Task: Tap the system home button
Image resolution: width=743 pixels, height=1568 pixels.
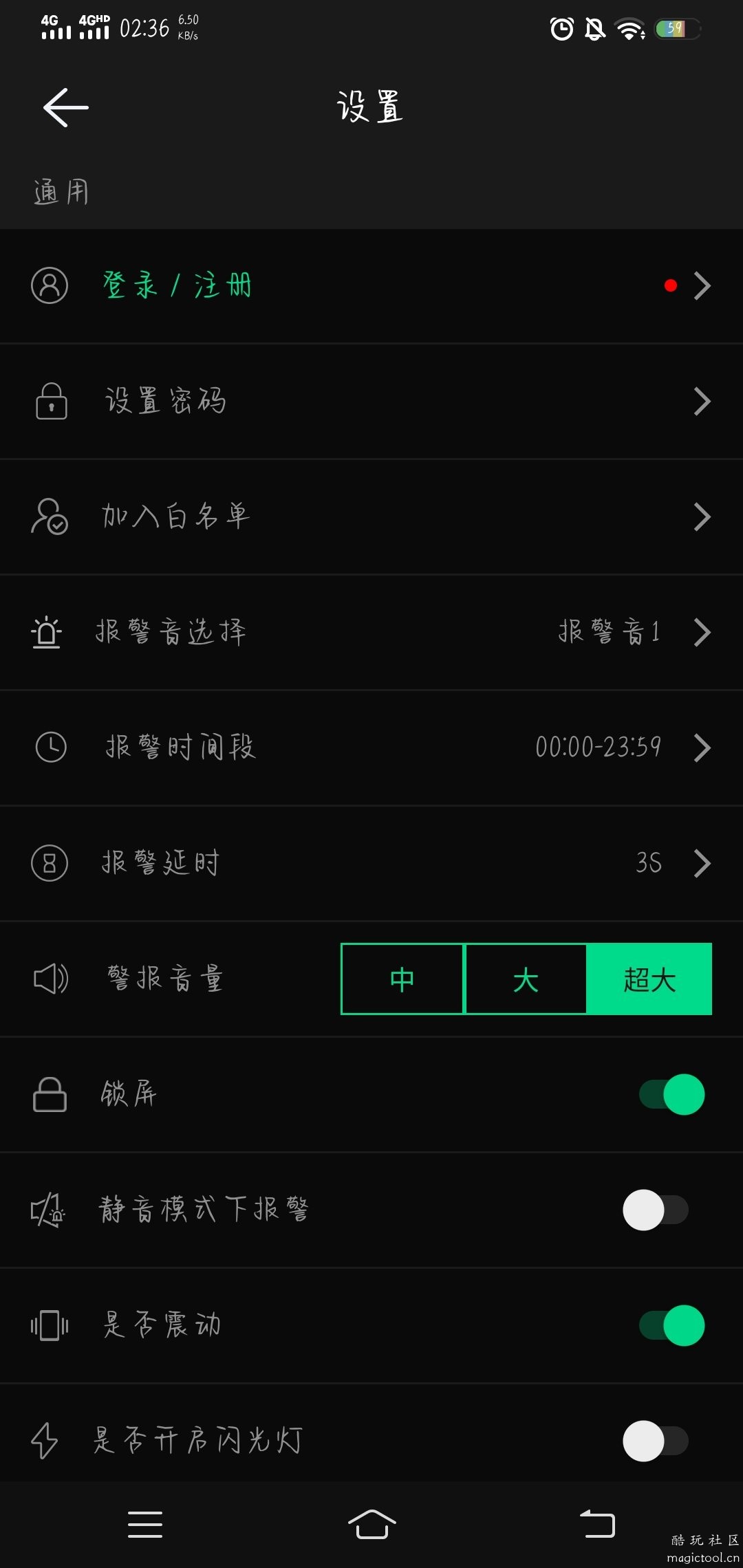Action: [x=371, y=1524]
